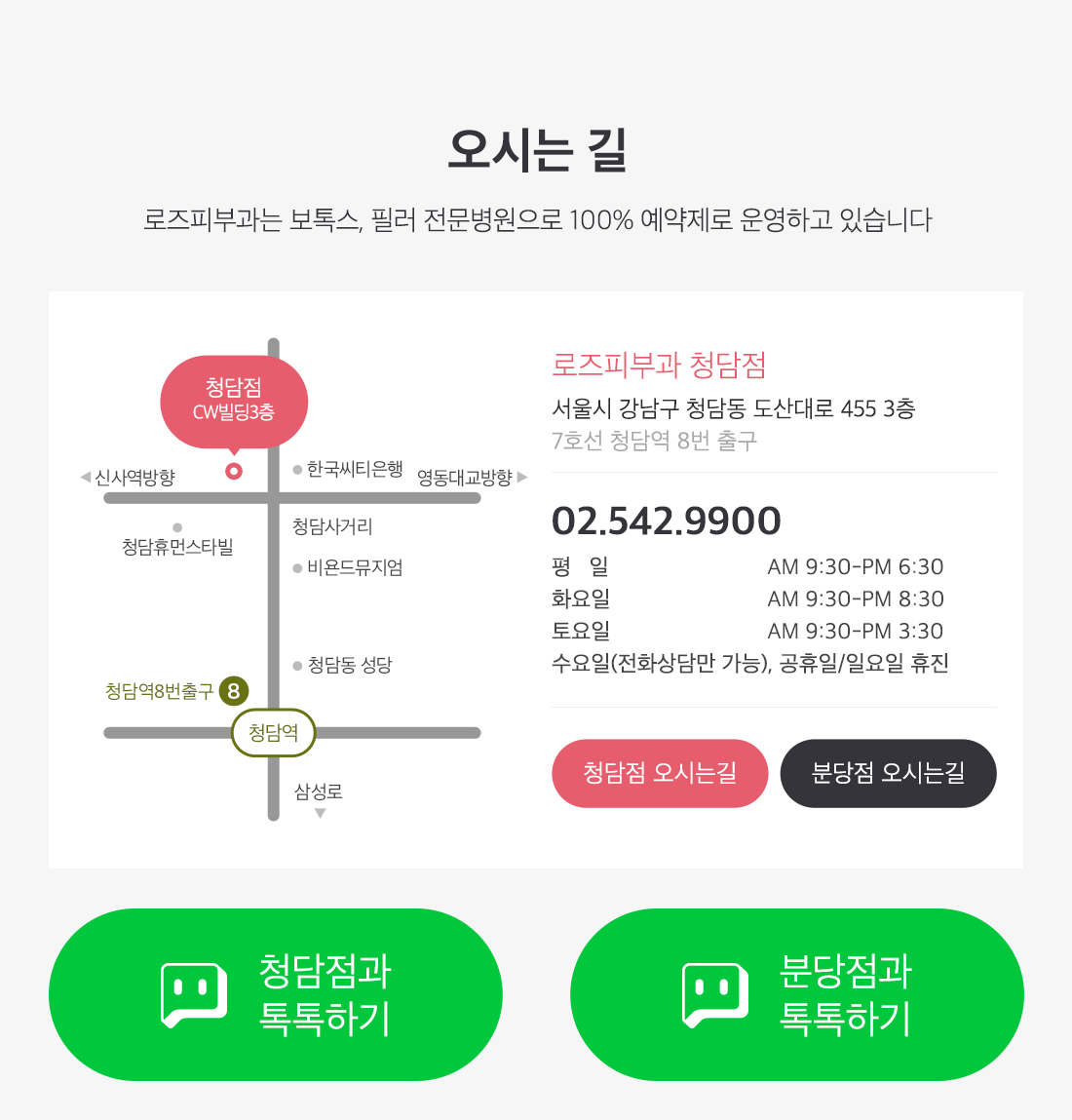Show directions to the 분당점 branch
Screen dimensions: 1072x1120
pos(888,773)
